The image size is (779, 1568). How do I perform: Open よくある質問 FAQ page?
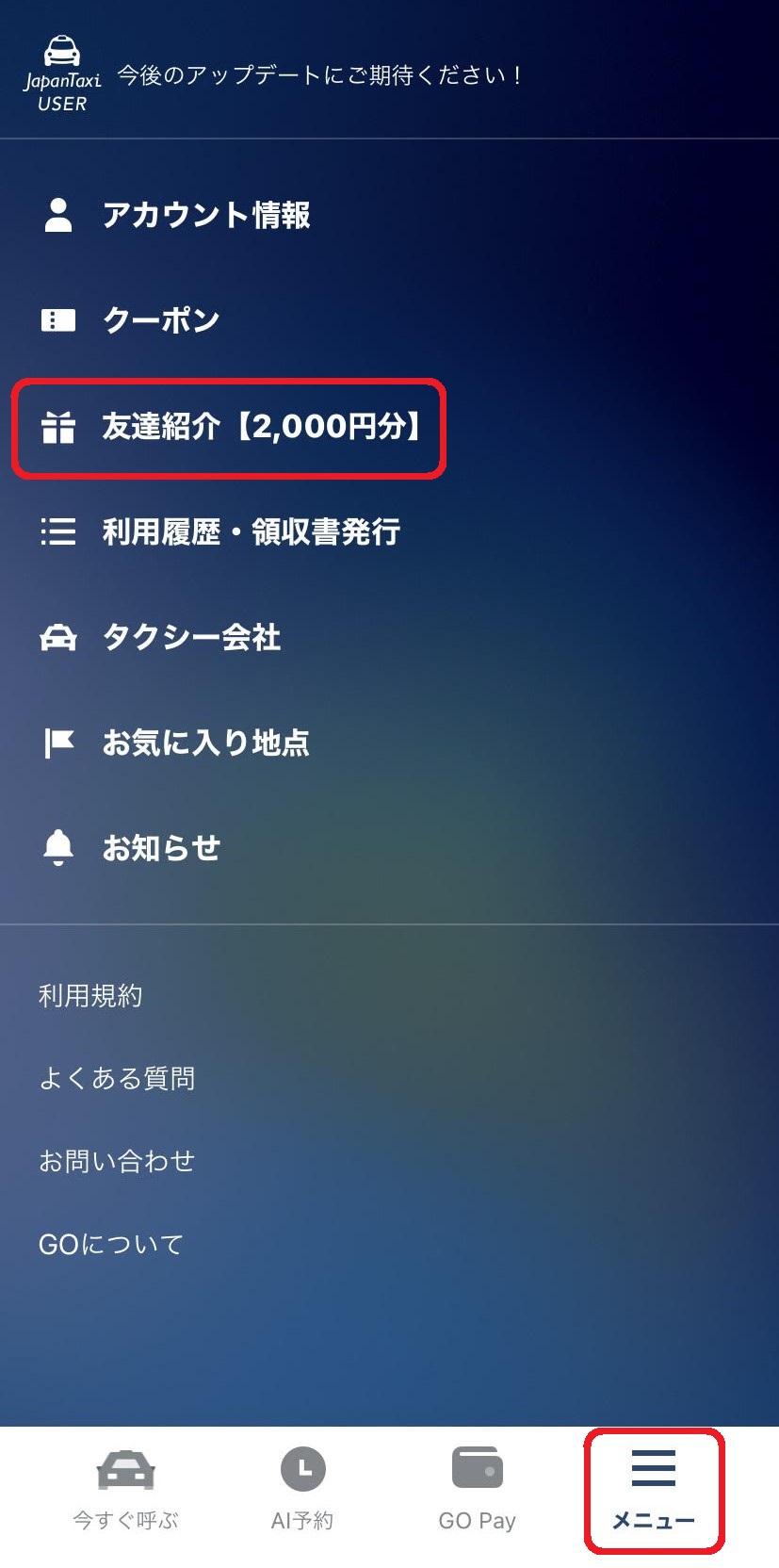tap(117, 1078)
